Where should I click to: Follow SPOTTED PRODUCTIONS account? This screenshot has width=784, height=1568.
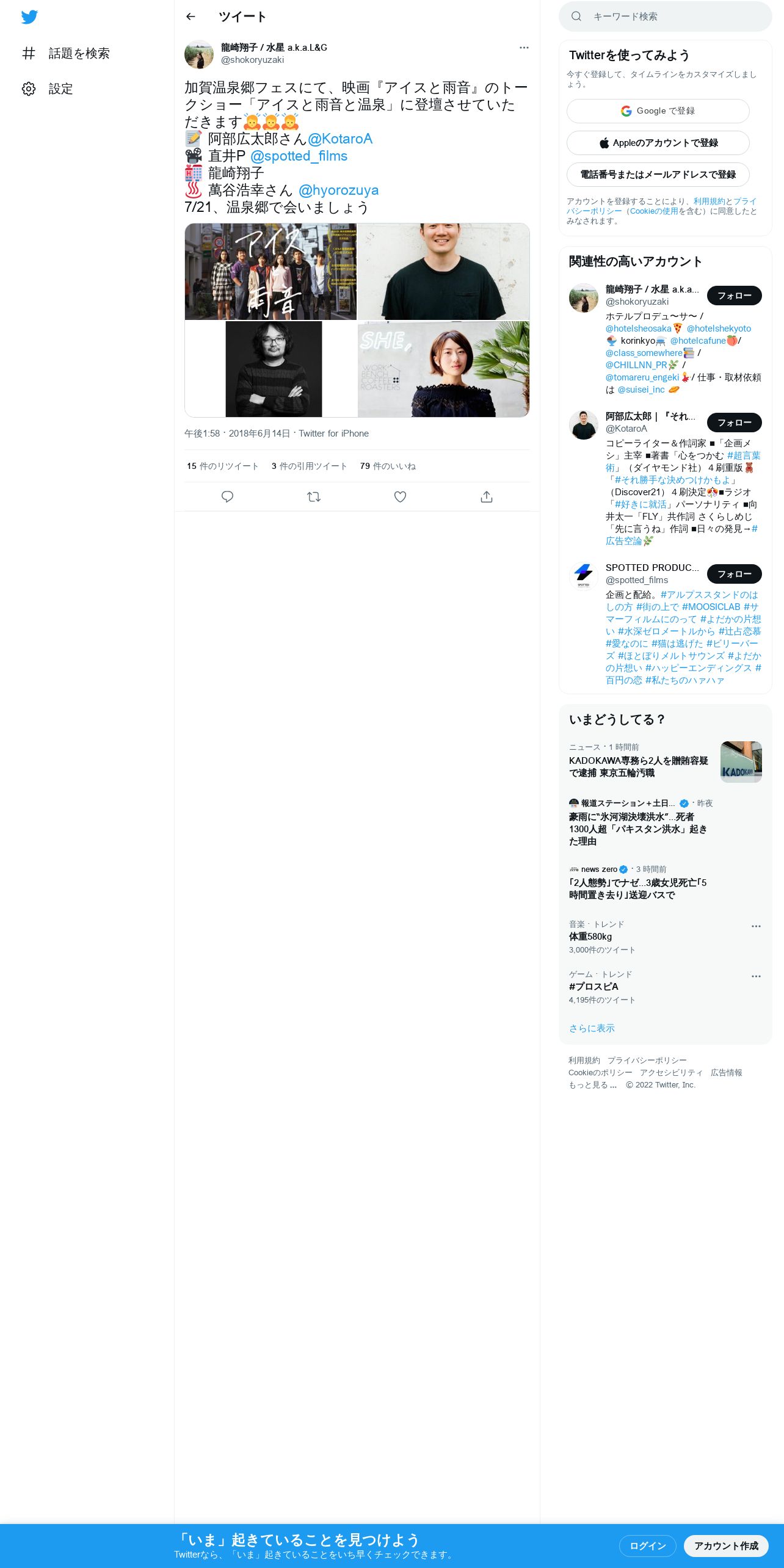tap(734, 574)
